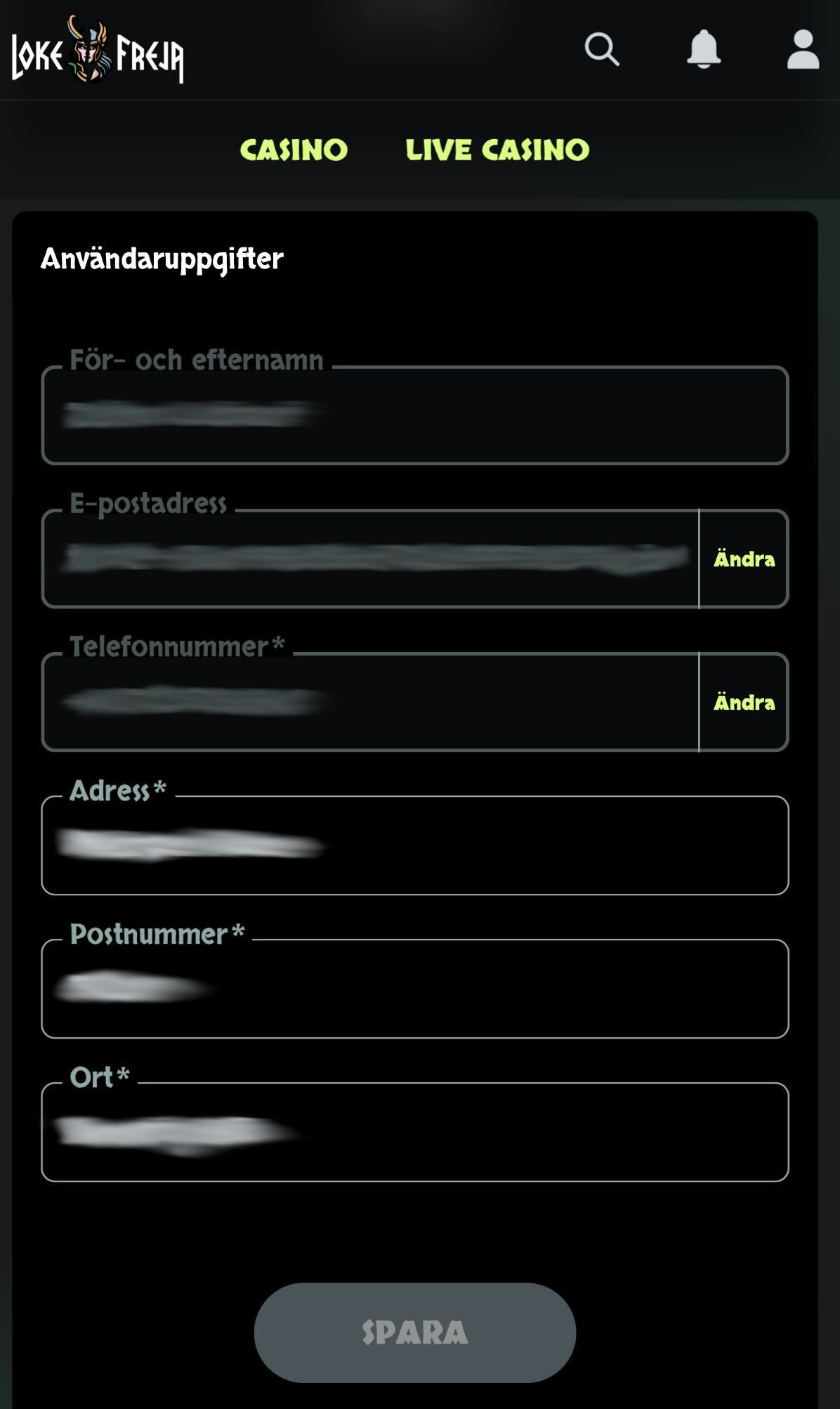Open the user profile icon
Screen dimensions: 840x1409
[803, 49]
